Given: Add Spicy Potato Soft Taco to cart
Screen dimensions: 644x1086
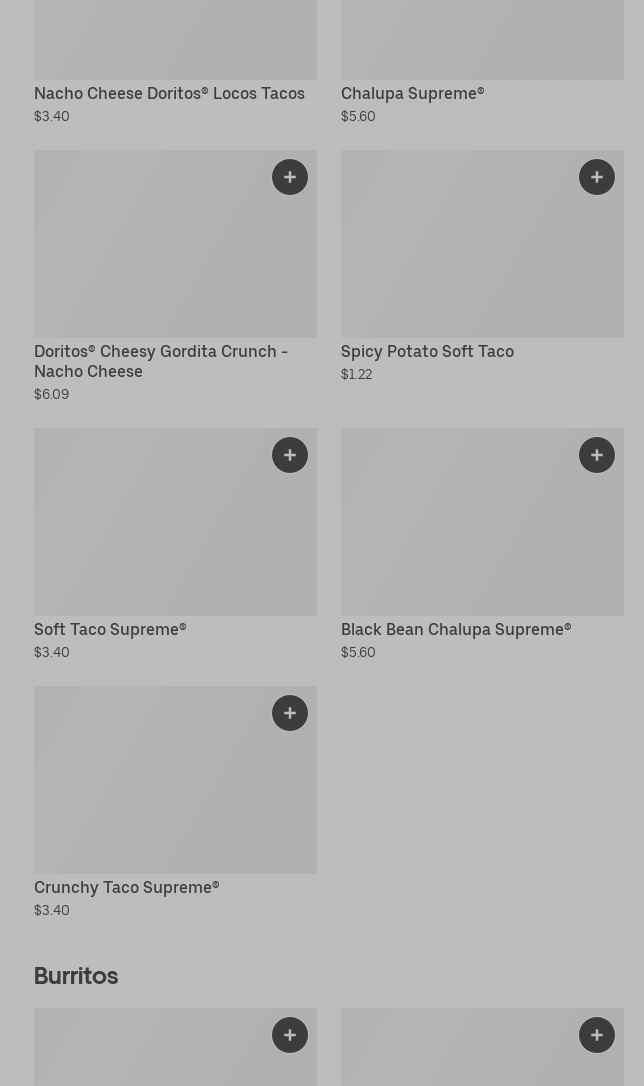Looking at the screenshot, I should click(x=596, y=177).
